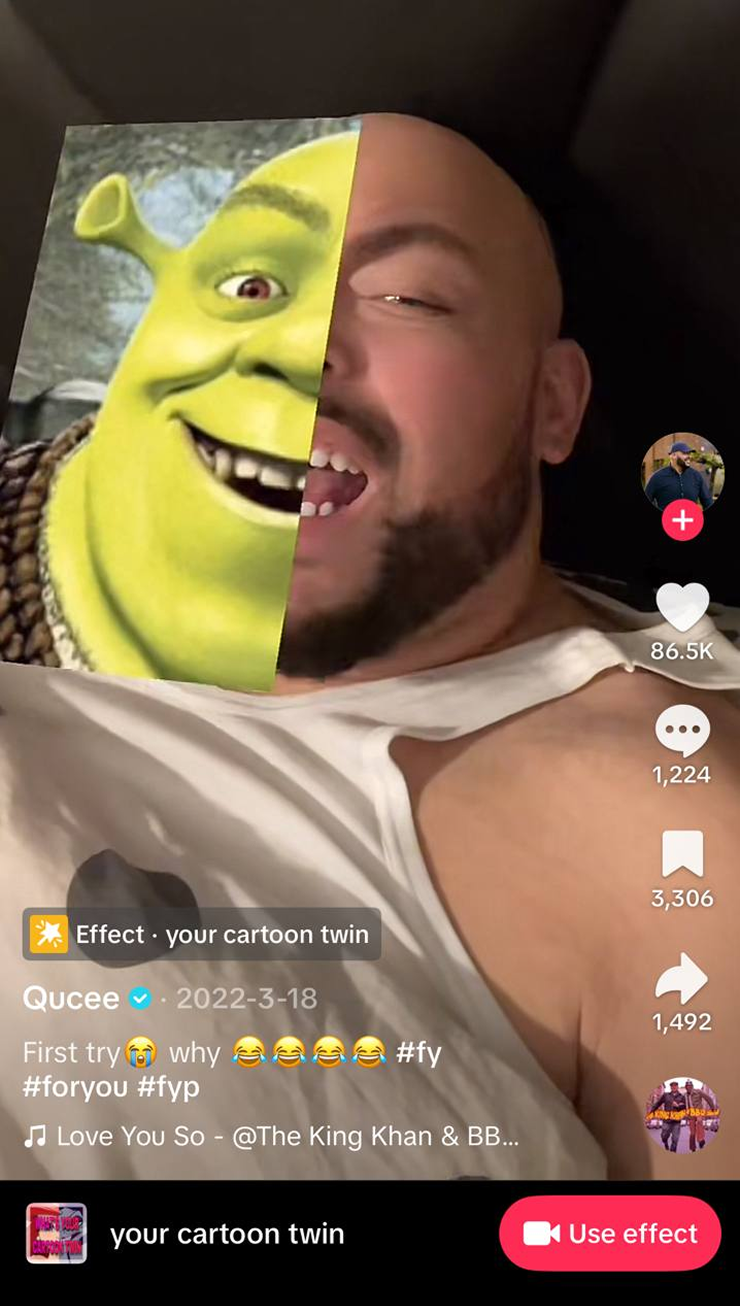Open Qucee's username

71,998
